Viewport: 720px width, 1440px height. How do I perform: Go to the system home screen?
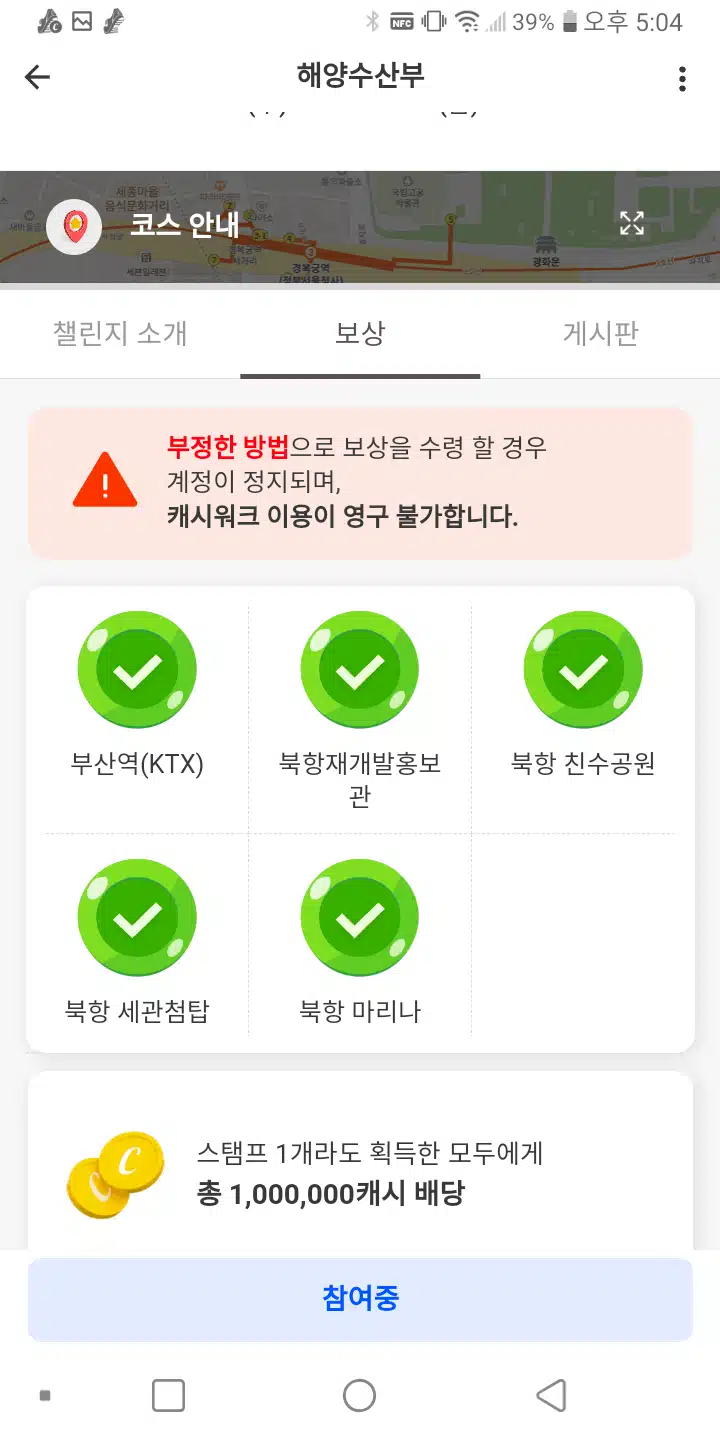click(359, 1395)
